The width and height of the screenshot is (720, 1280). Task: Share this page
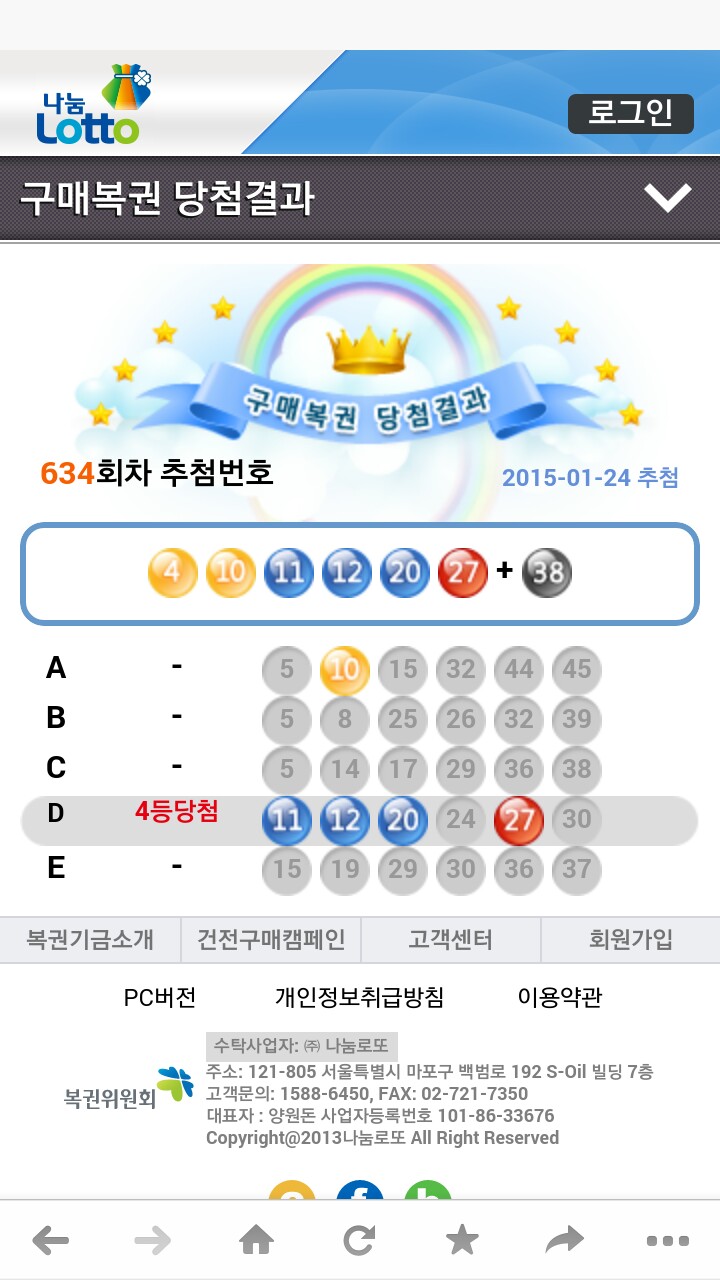click(564, 1241)
